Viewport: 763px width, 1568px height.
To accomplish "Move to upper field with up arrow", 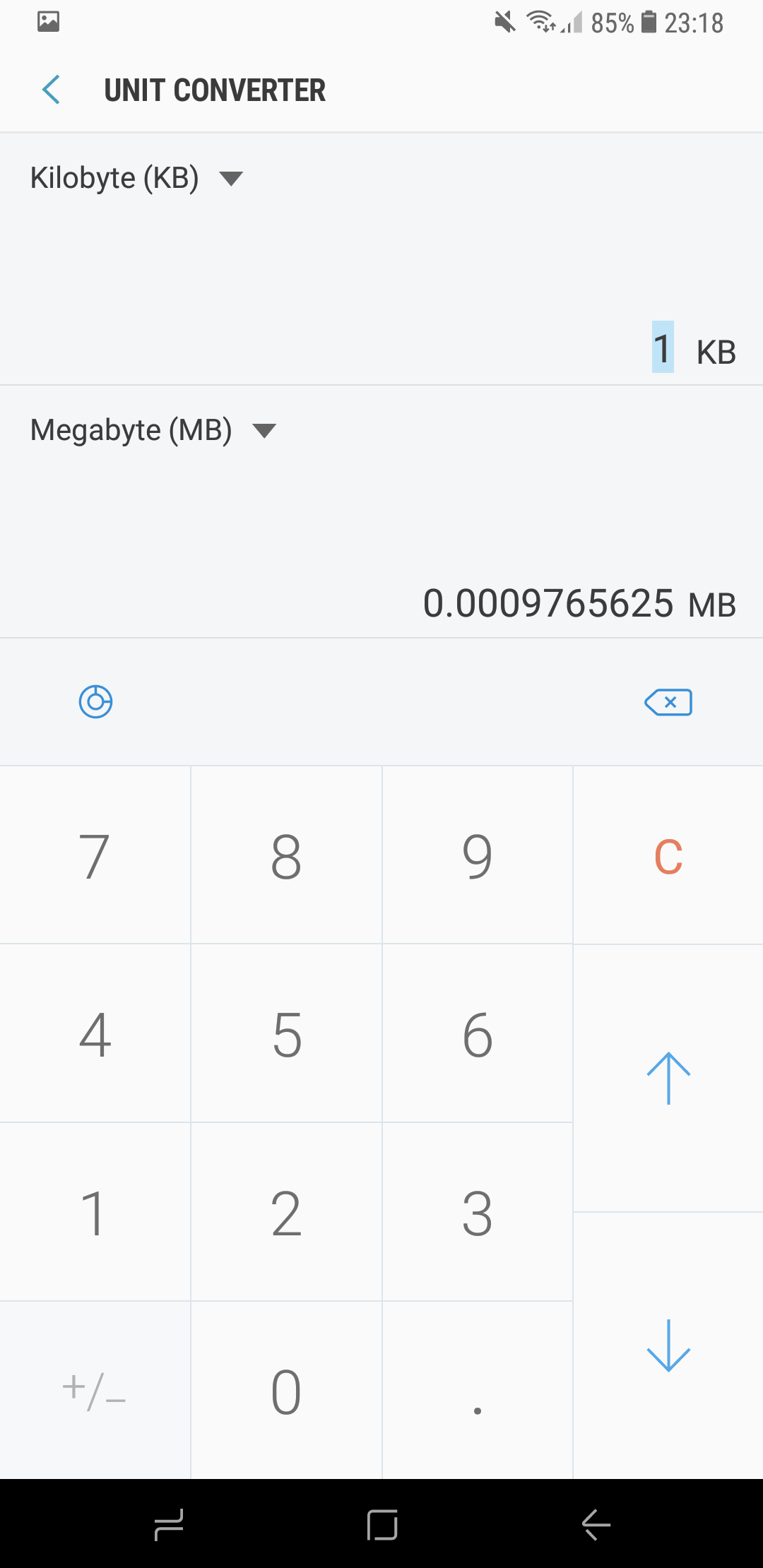I will pyautogui.click(x=668, y=1078).
